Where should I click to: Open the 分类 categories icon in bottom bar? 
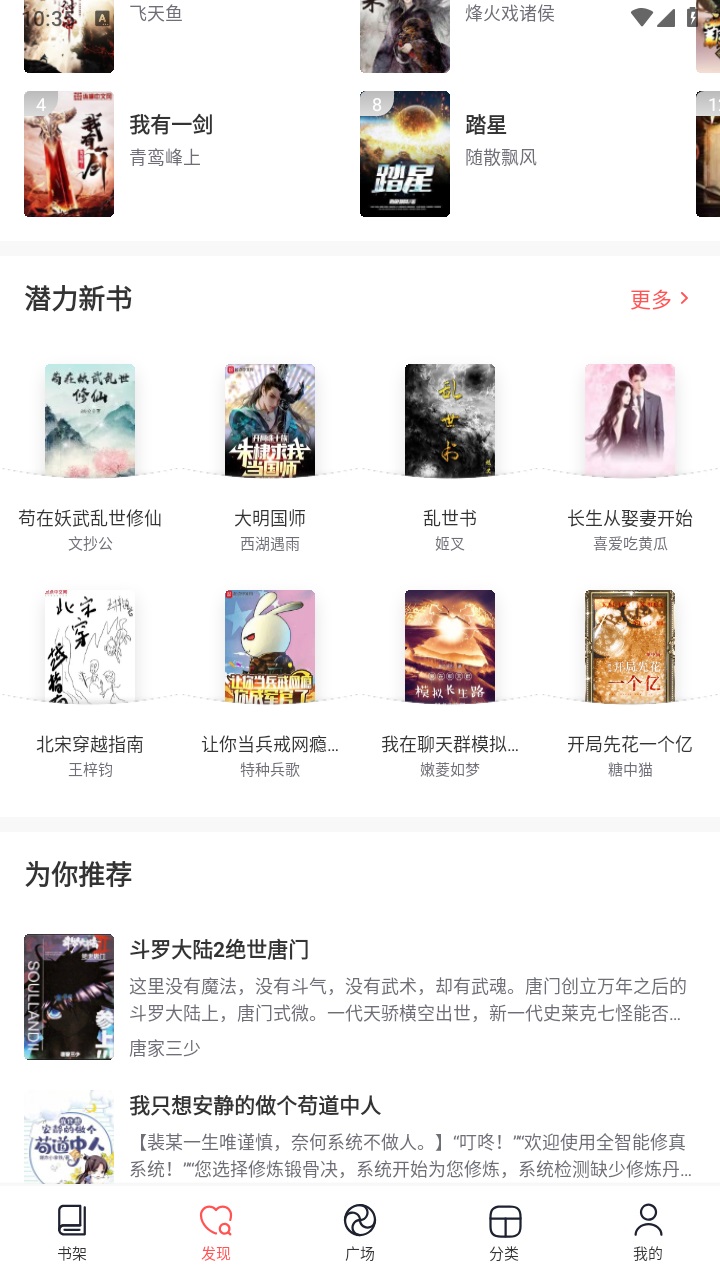coord(504,1219)
